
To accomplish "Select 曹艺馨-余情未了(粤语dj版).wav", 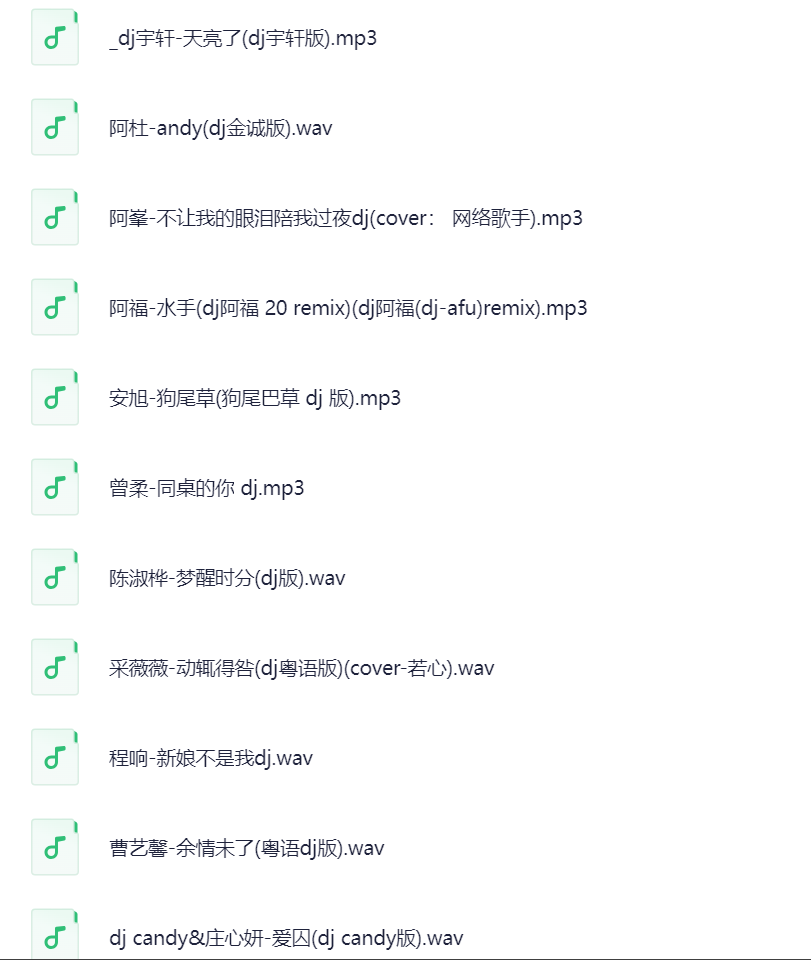I will click(247, 849).
